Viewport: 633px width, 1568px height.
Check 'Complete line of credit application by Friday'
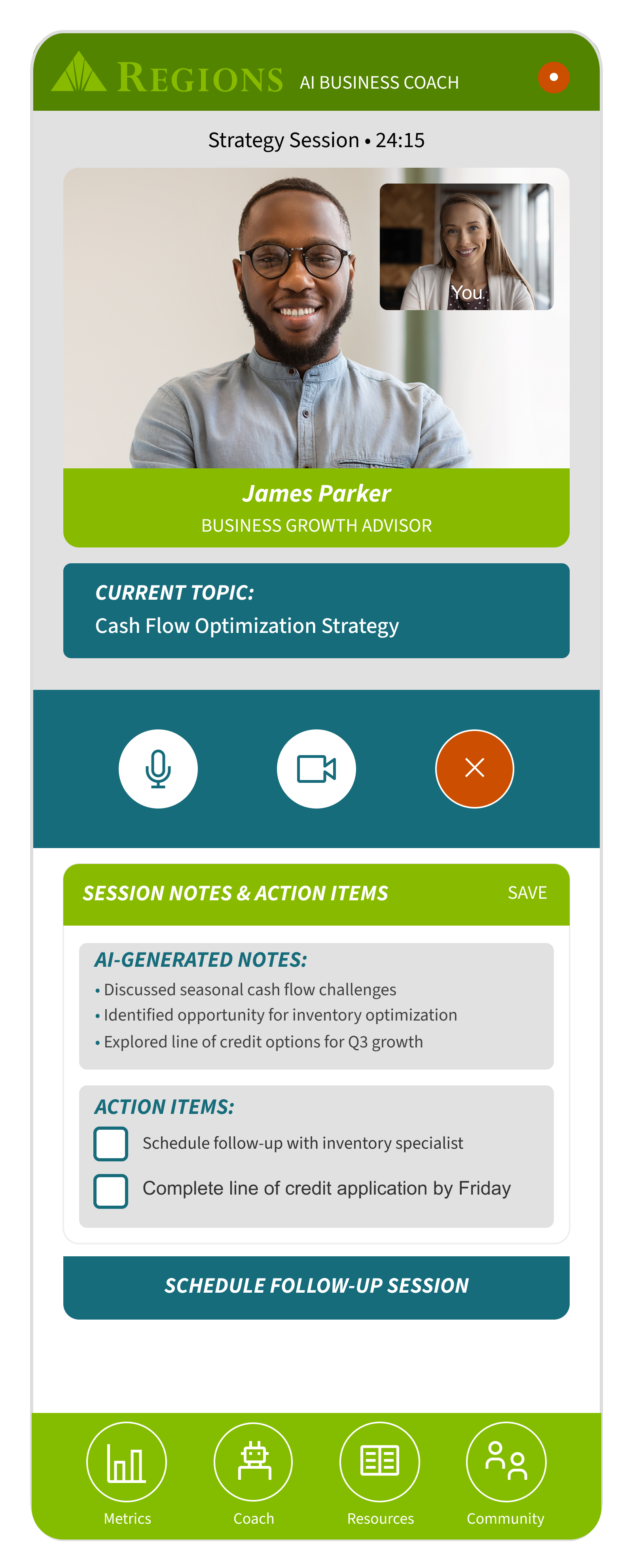coord(111,1191)
